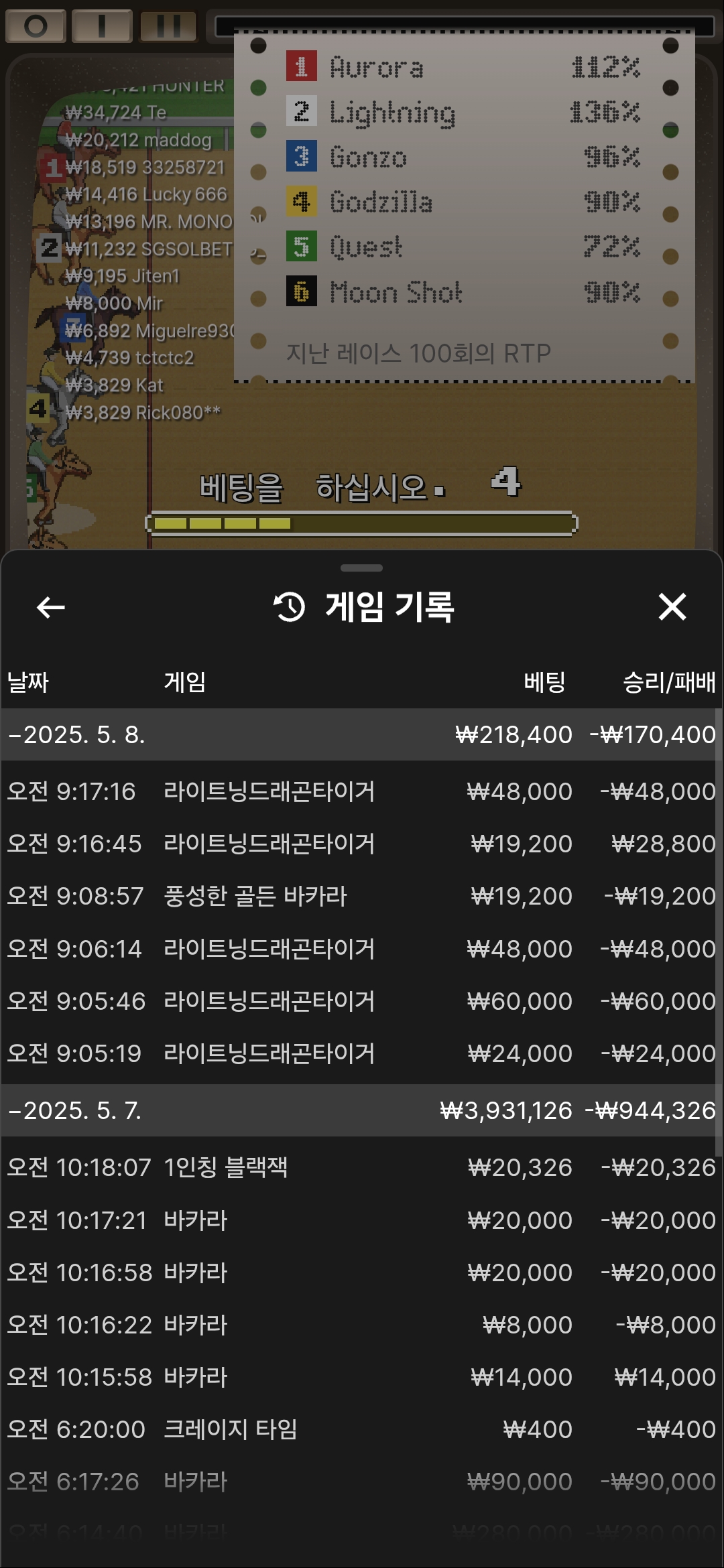The width and height of the screenshot is (724, 1568).
Task: Go back from game history
Action: coord(50,607)
